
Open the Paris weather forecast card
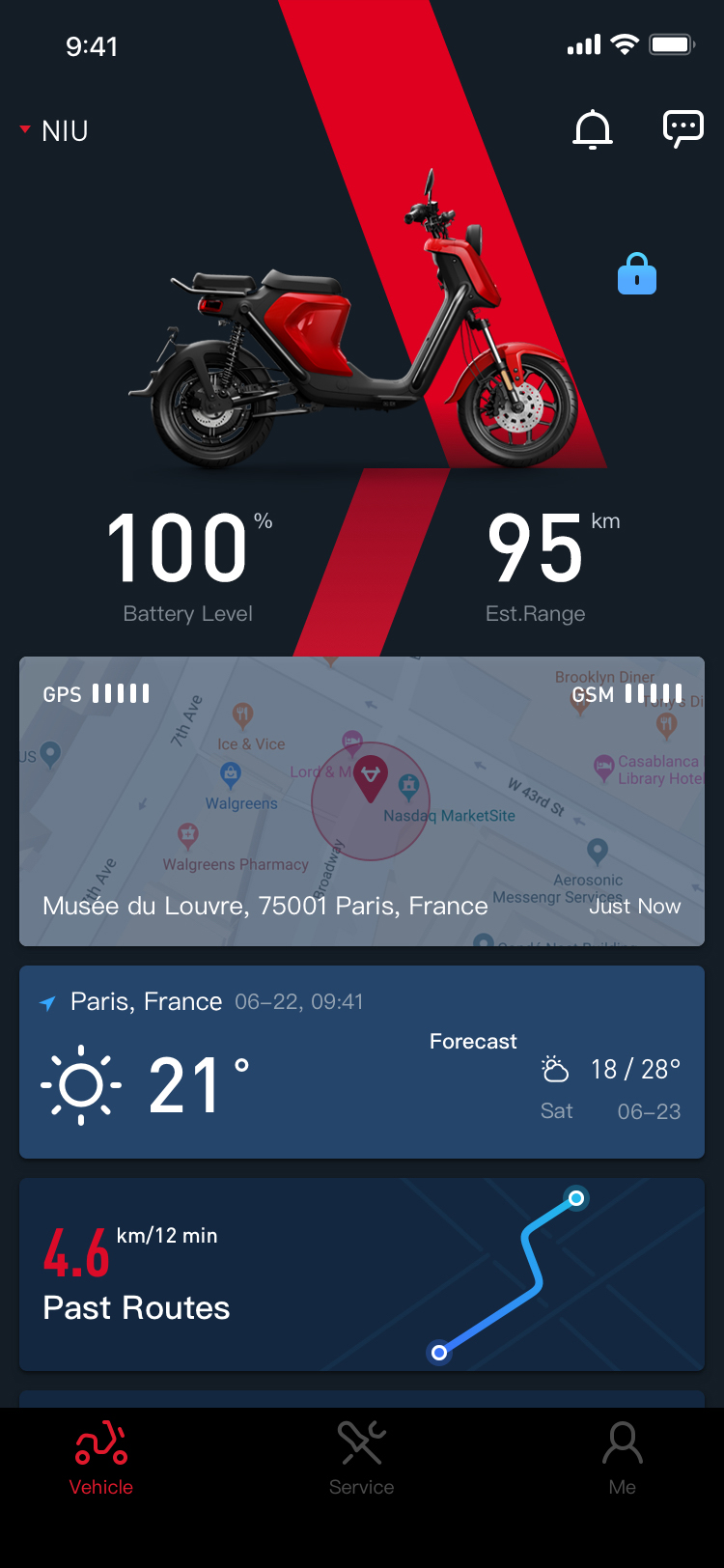(x=362, y=1062)
